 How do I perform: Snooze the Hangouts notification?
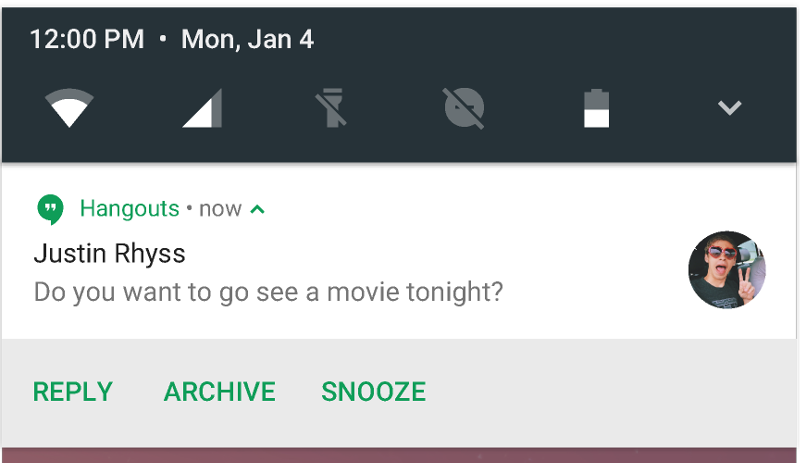coord(373,392)
